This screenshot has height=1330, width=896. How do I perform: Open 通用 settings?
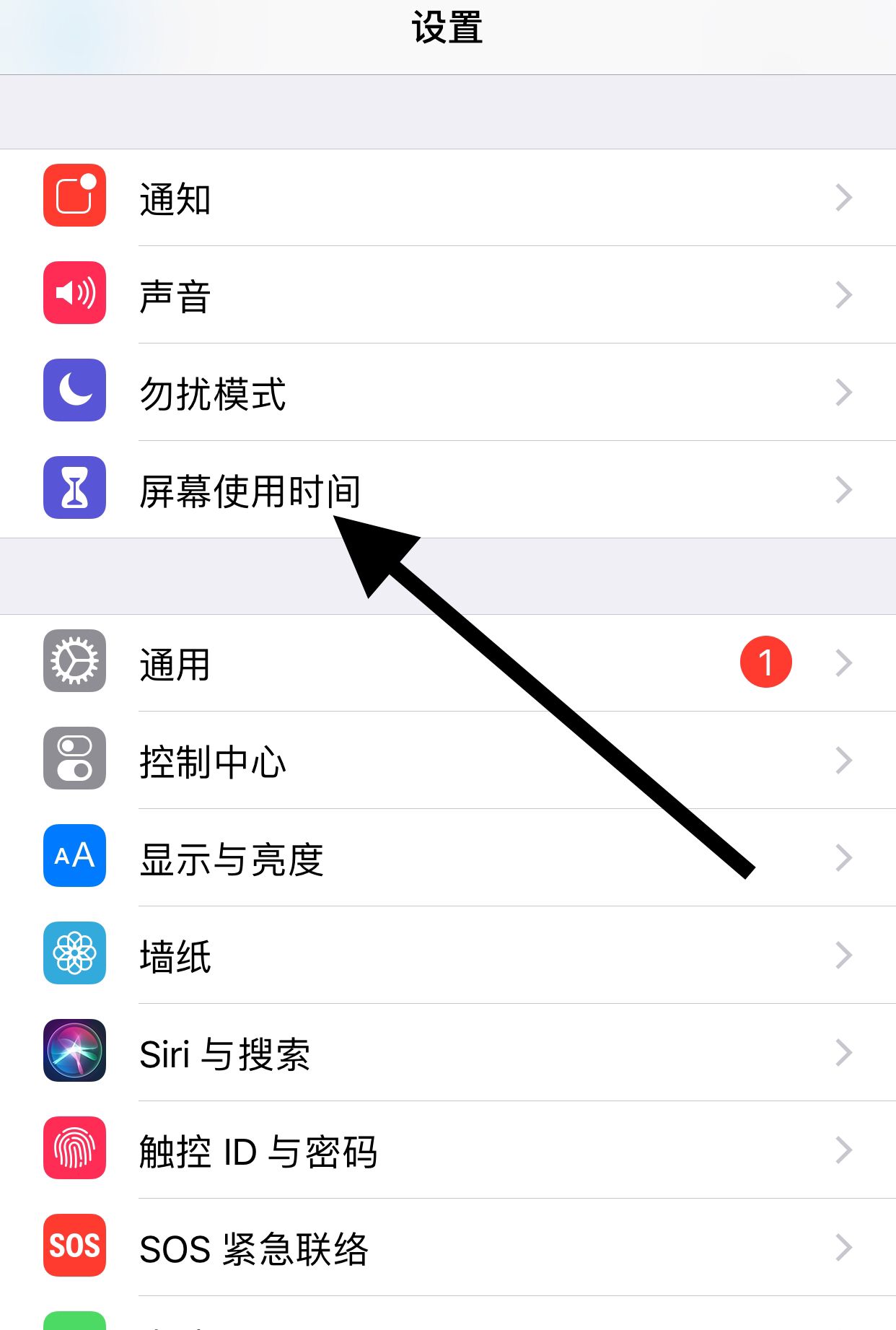click(x=447, y=663)
